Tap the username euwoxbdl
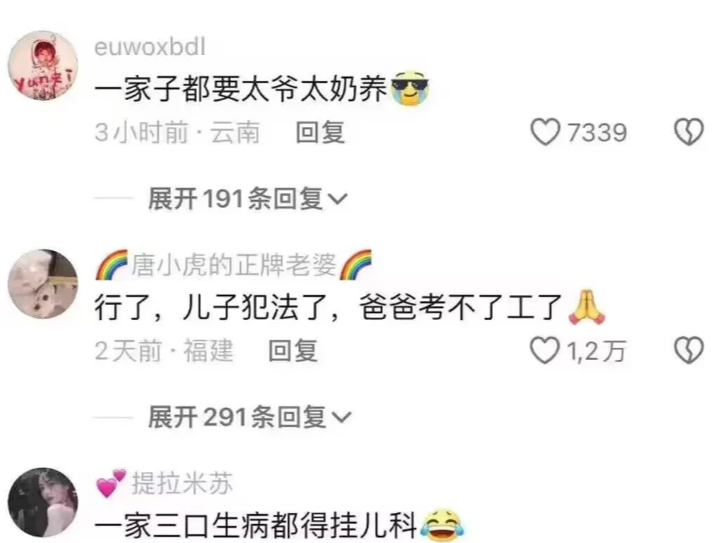Viewport: 714px width, 543px height. [x=150, y=47]
